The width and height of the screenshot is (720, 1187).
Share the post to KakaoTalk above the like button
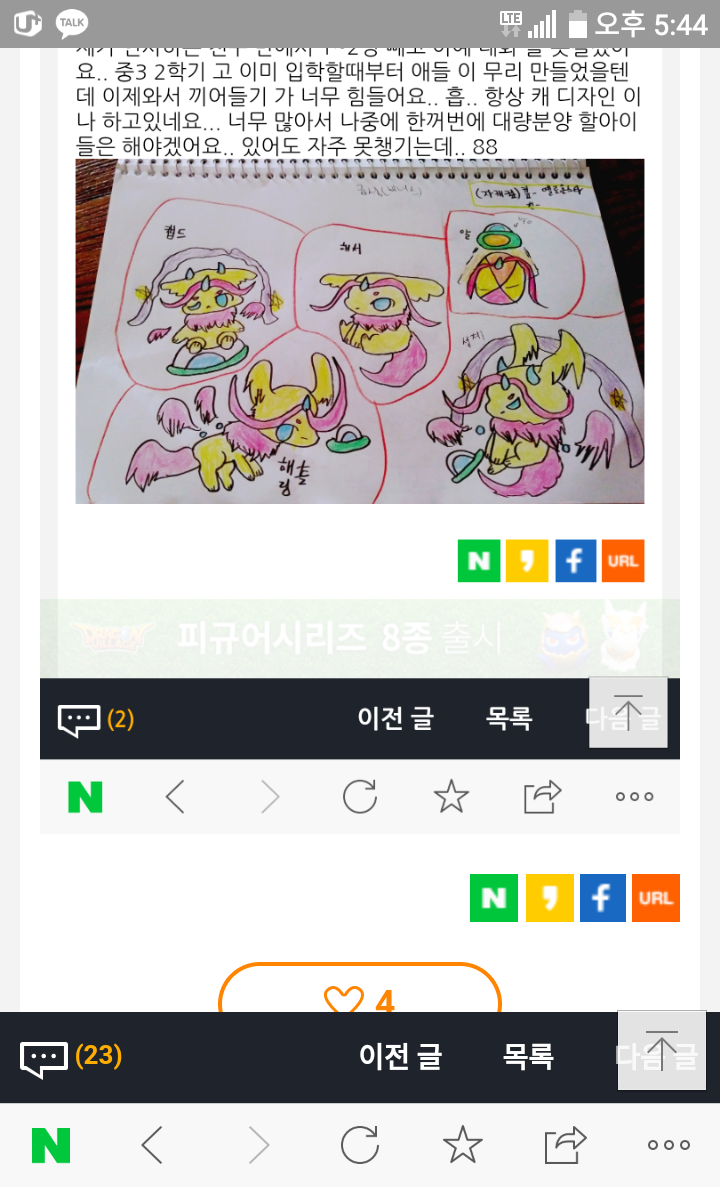pos(549,898)
